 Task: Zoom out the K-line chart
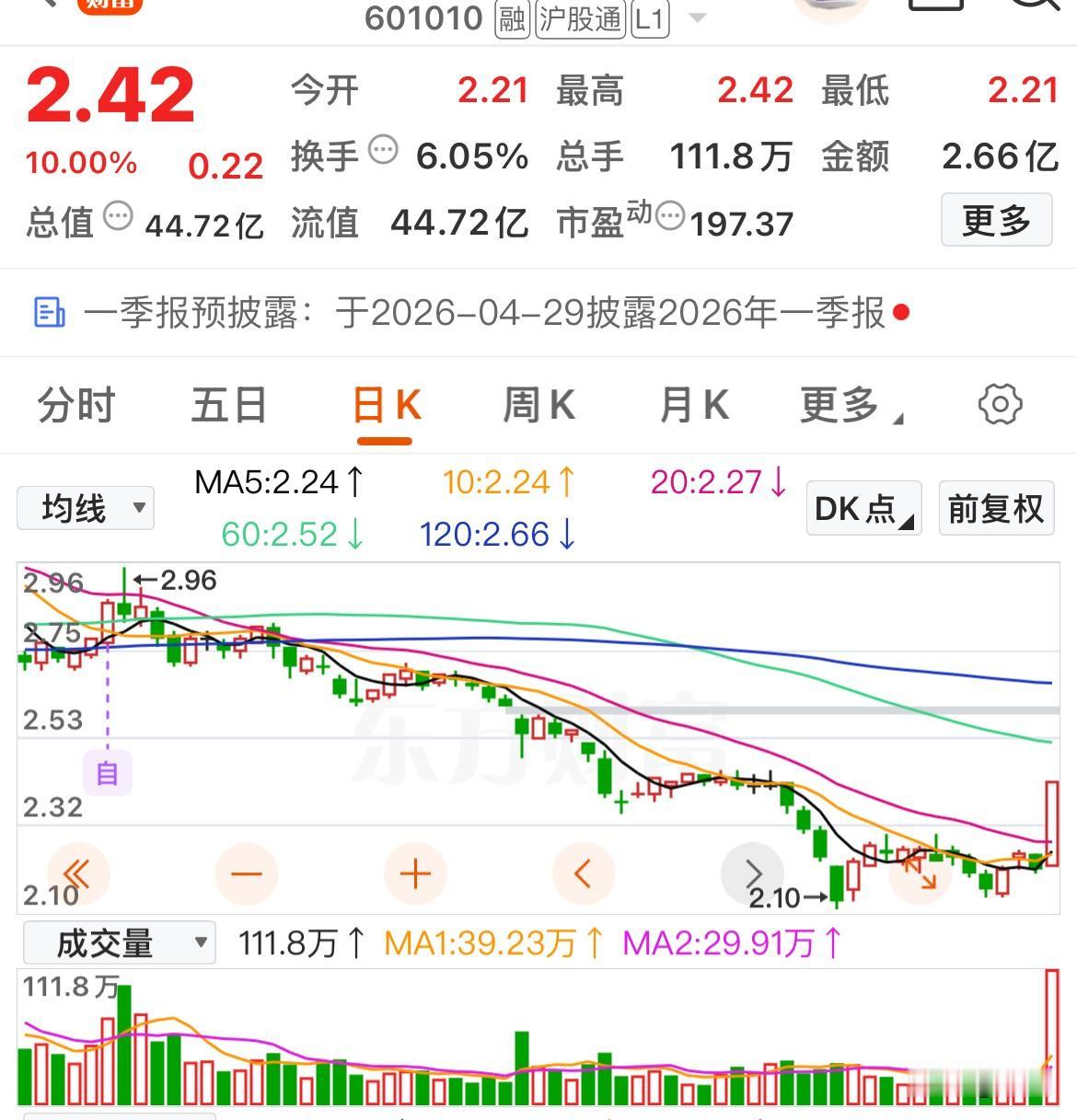tap(247, 873)
